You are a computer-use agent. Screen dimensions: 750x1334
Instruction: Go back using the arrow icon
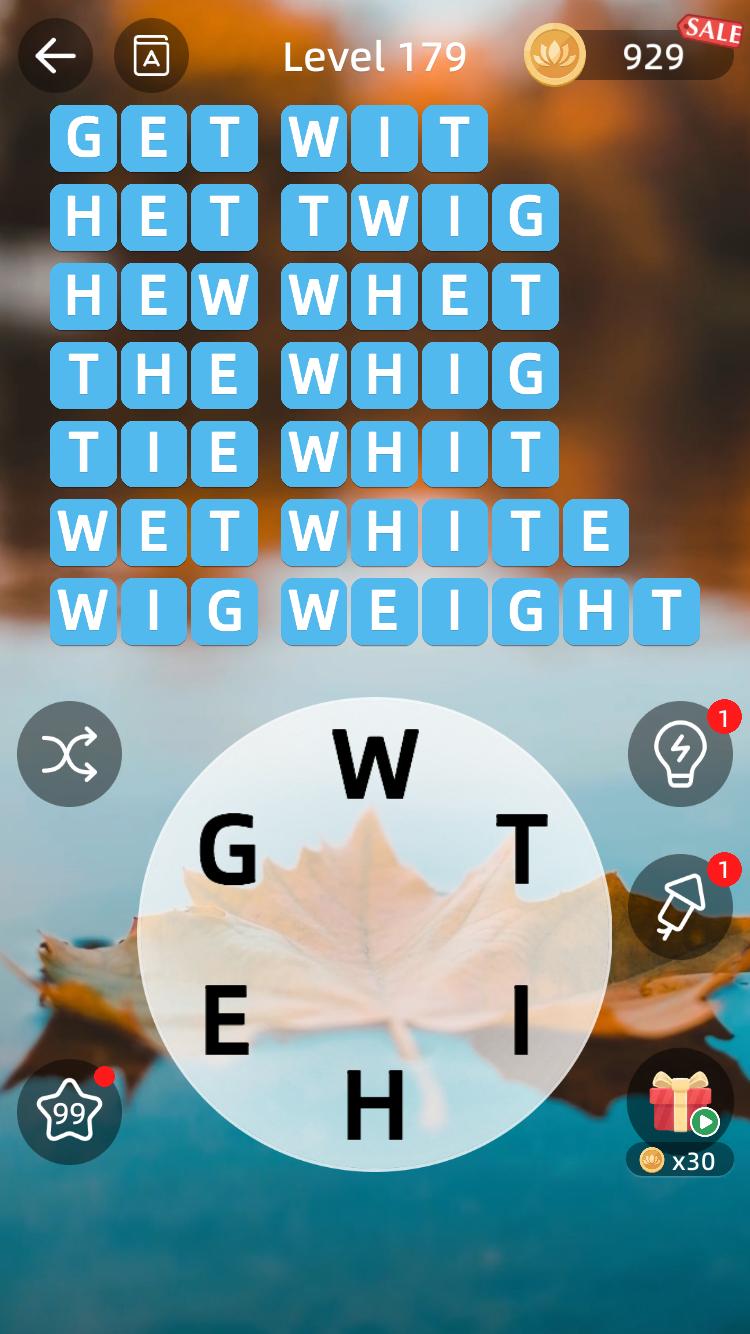(x=55, y=56)
